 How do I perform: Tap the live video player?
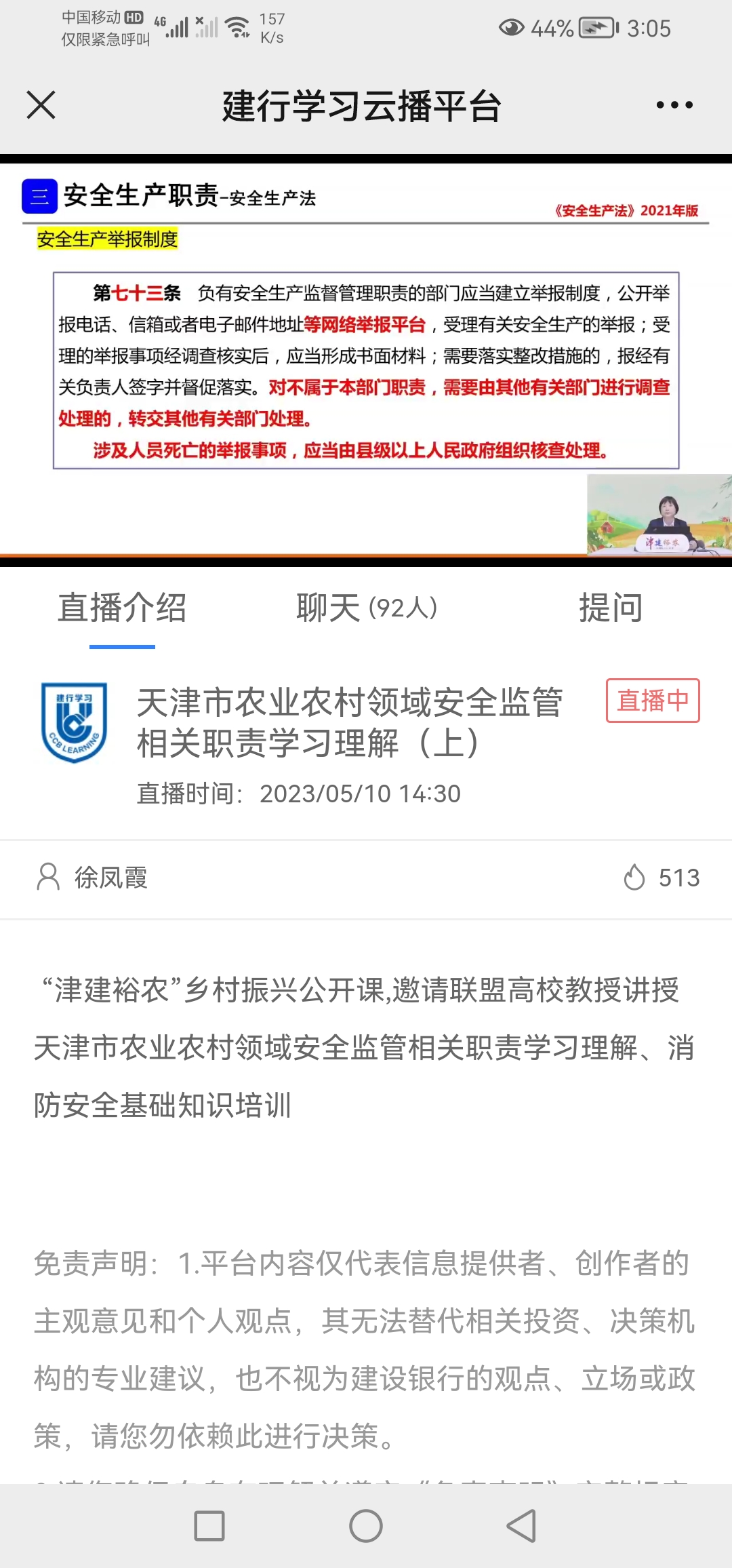click(366, 361)
